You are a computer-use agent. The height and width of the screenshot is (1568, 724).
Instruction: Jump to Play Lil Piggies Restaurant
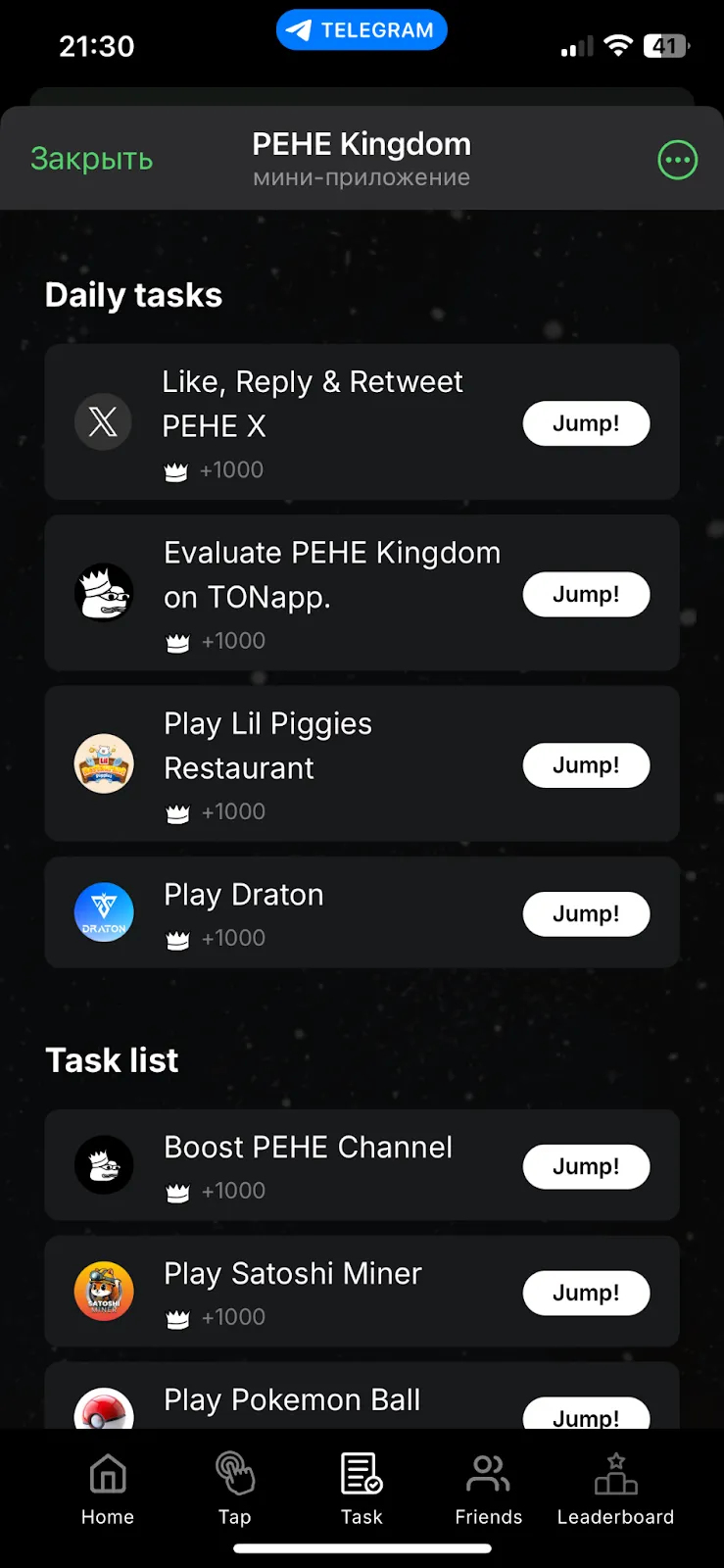click(586, 764)
